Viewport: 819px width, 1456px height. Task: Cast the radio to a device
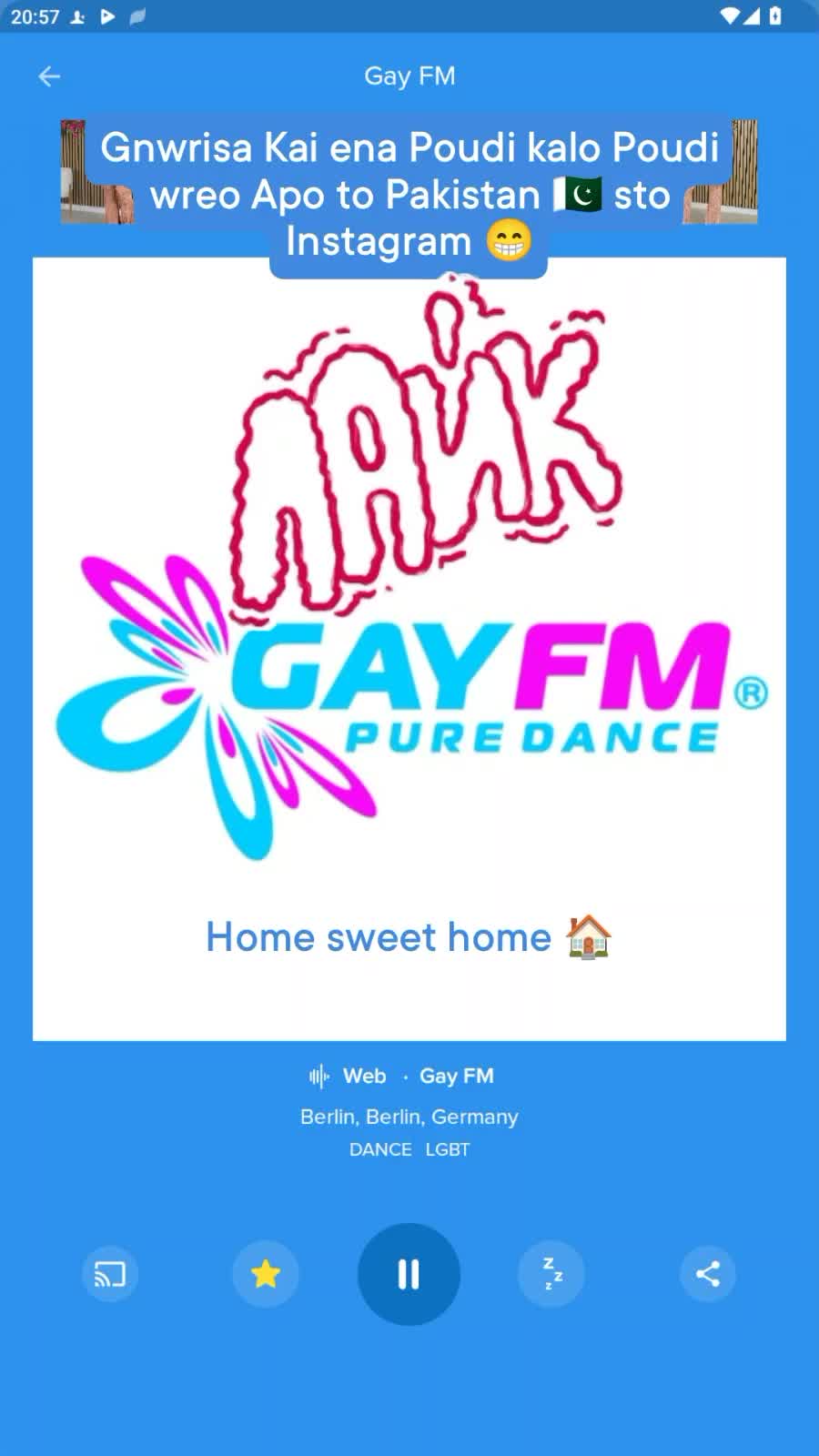(x=110, y=1274)
